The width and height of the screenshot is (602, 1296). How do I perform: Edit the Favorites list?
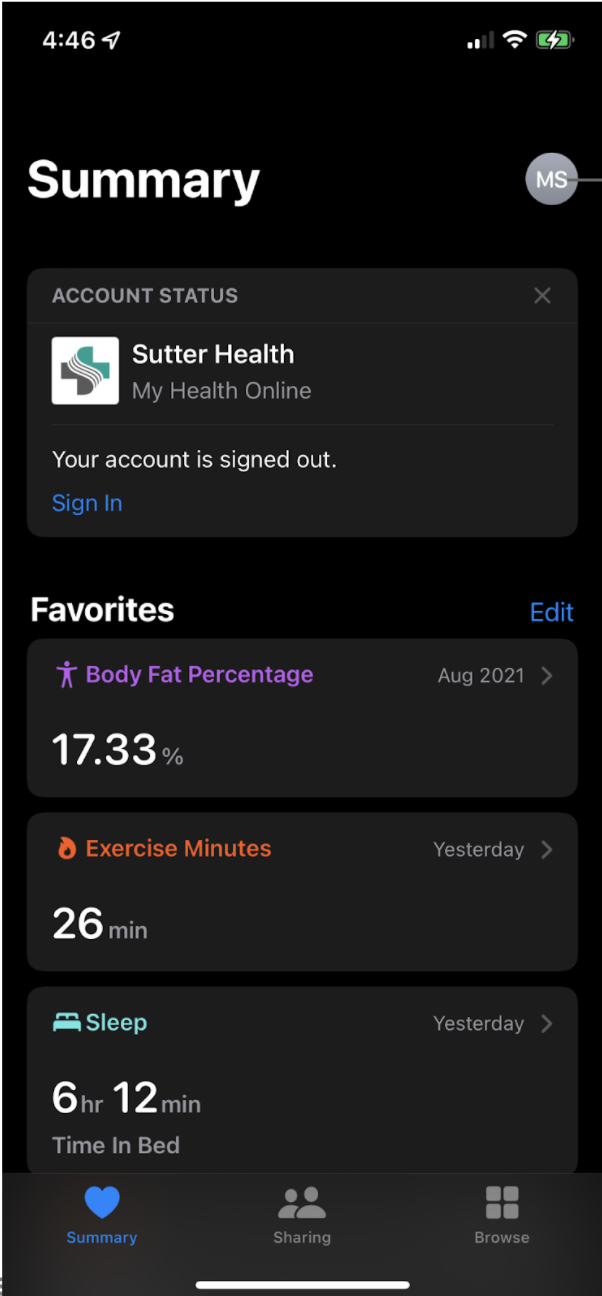551,611
